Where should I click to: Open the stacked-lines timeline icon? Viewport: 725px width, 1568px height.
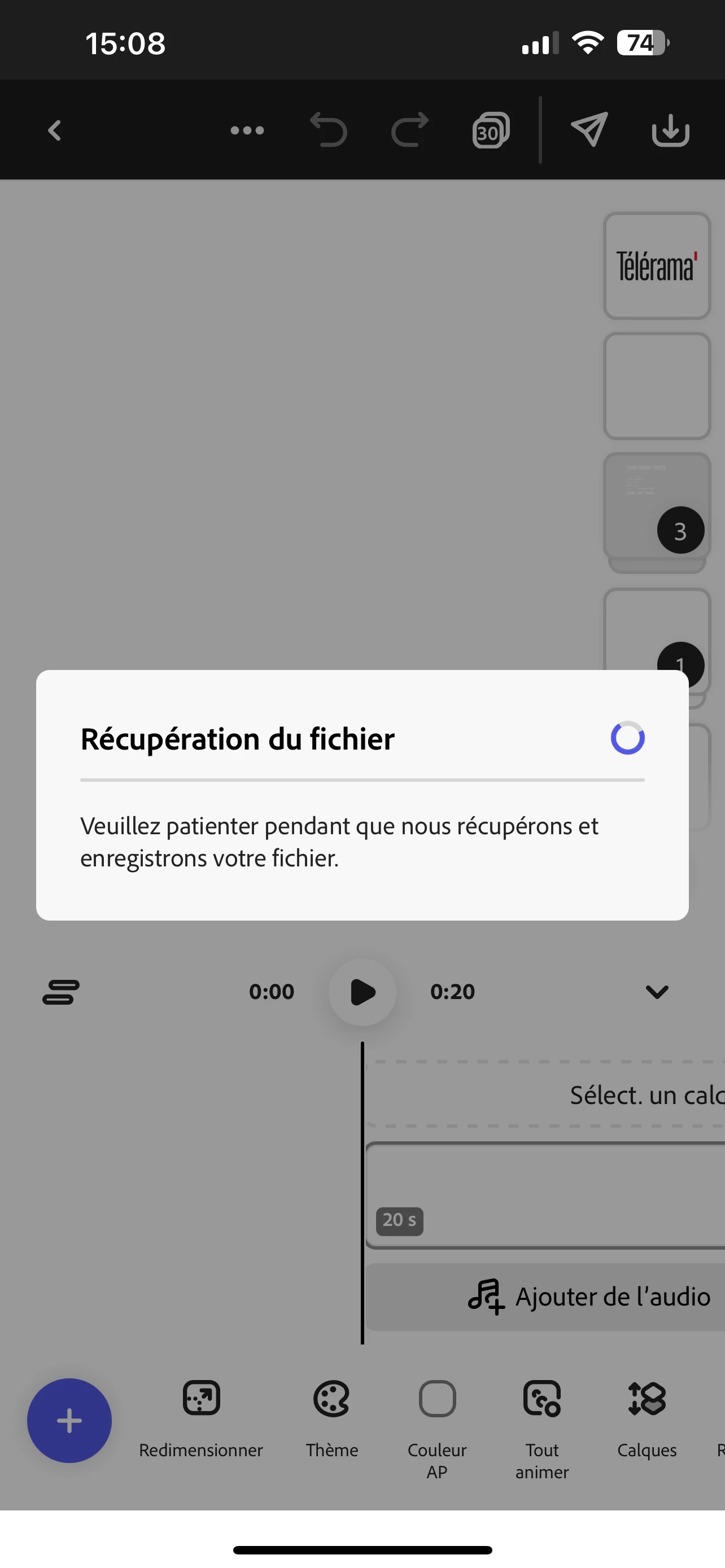point(61,992)
